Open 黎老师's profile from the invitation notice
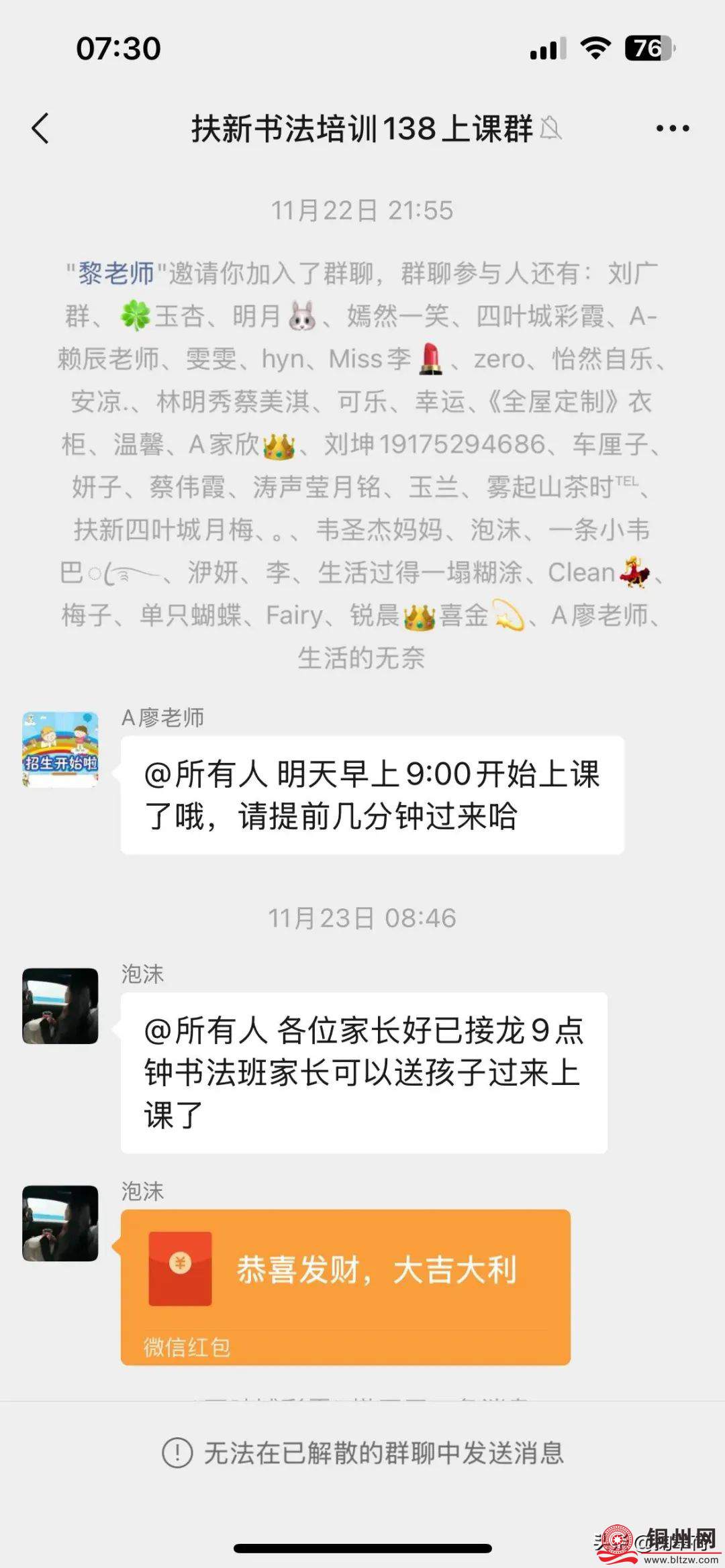 point(116,273)
